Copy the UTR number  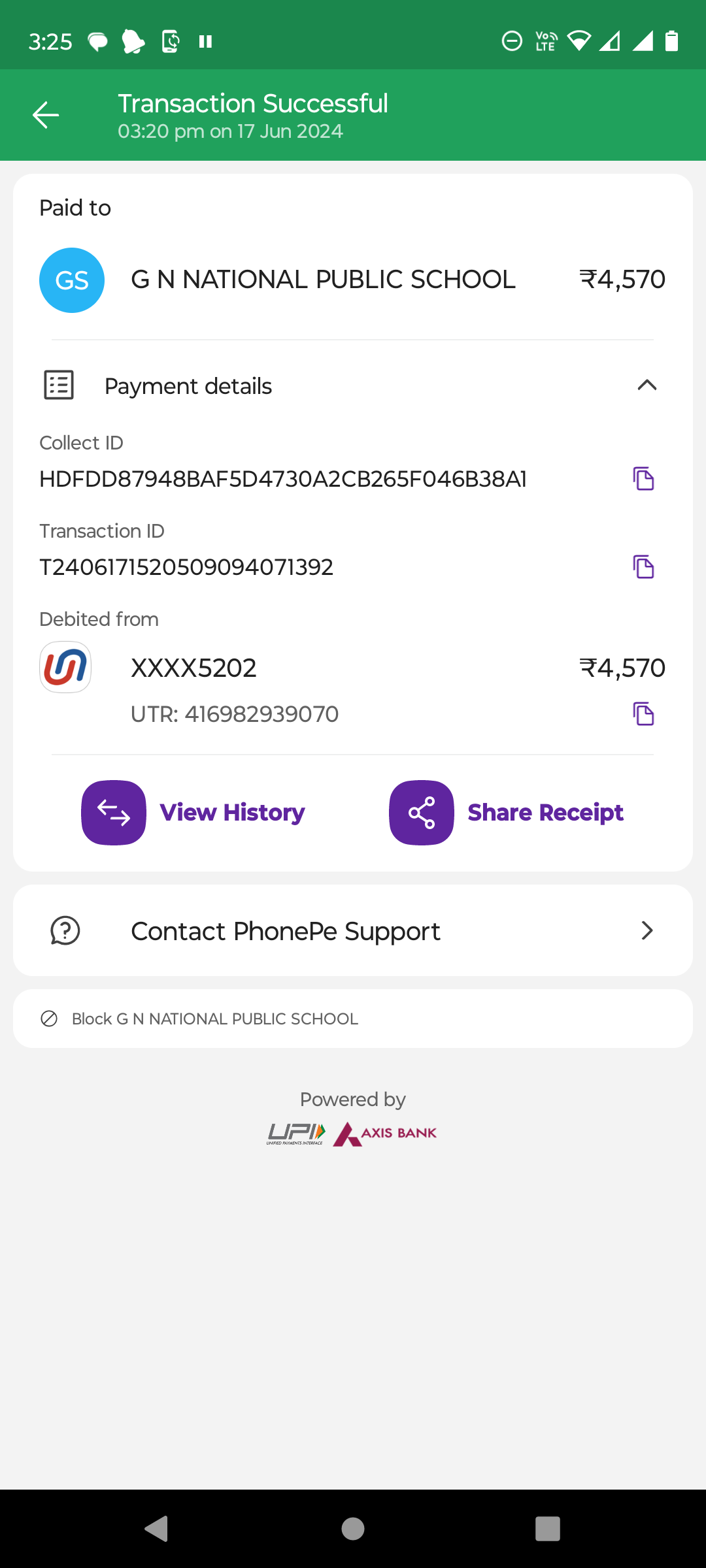click(643, 714)
